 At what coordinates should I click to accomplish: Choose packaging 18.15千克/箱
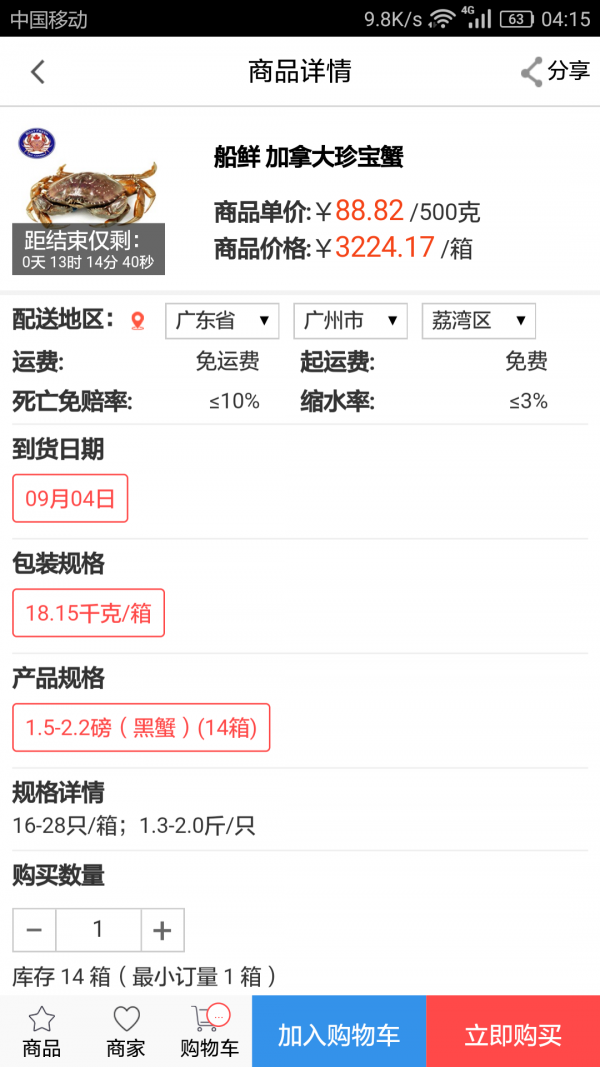[x=88, y=613]
